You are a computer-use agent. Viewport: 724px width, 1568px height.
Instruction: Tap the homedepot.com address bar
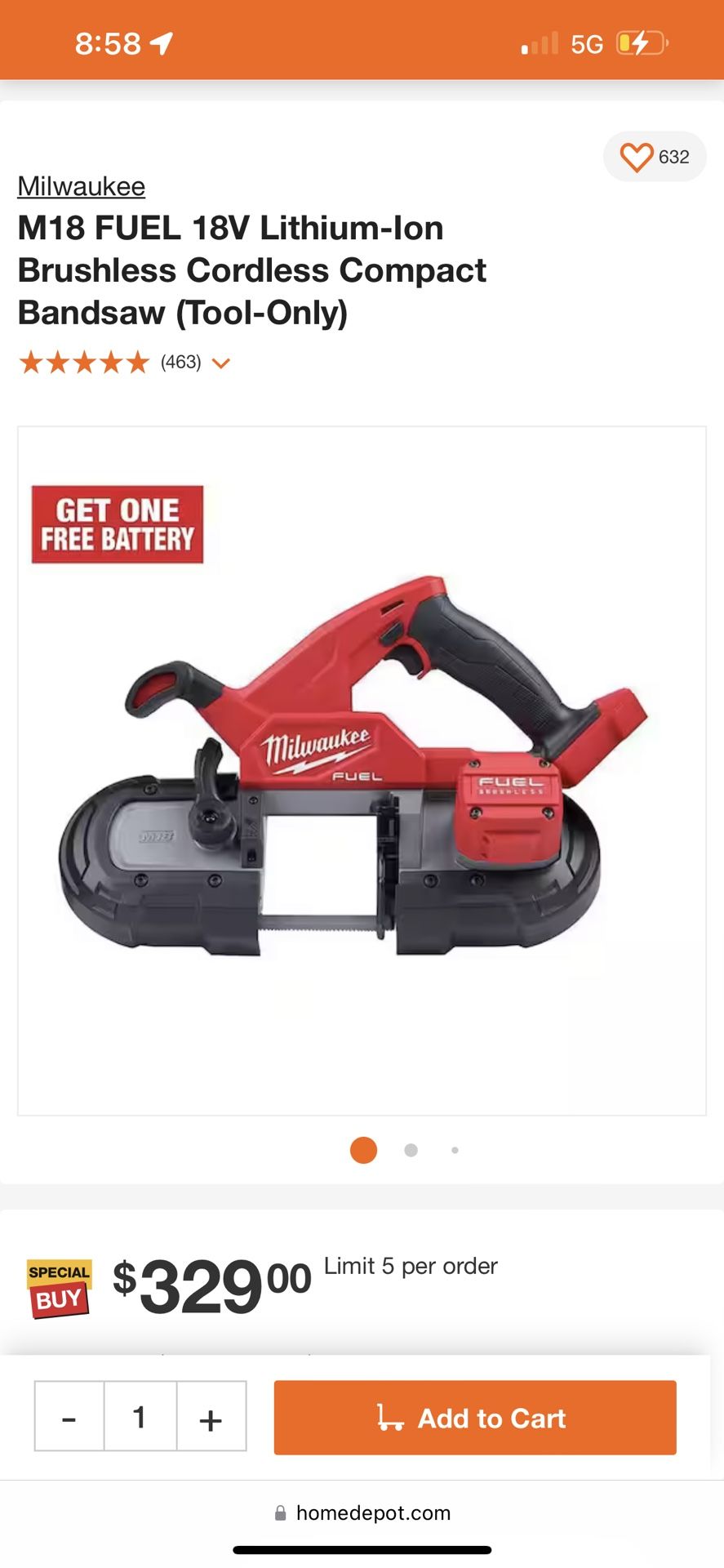click(x=362, y=1512)
